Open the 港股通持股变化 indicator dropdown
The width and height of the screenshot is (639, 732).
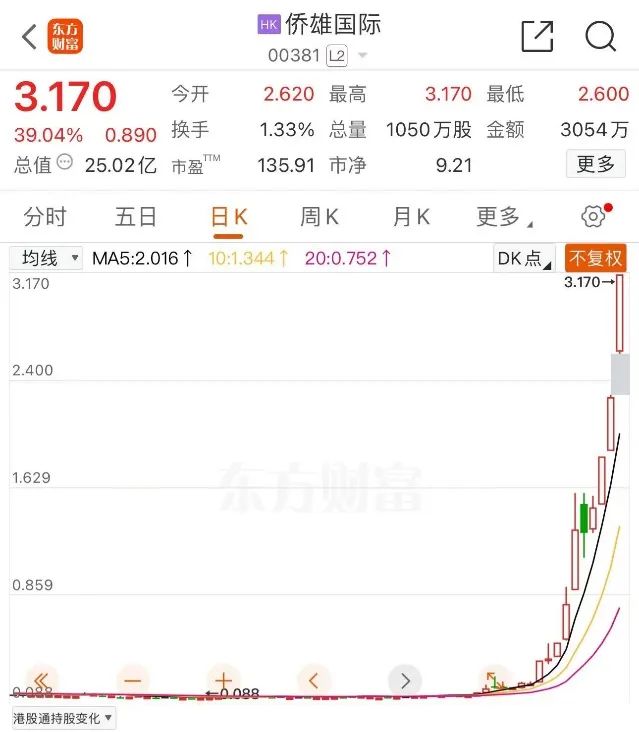click(63, 718)
